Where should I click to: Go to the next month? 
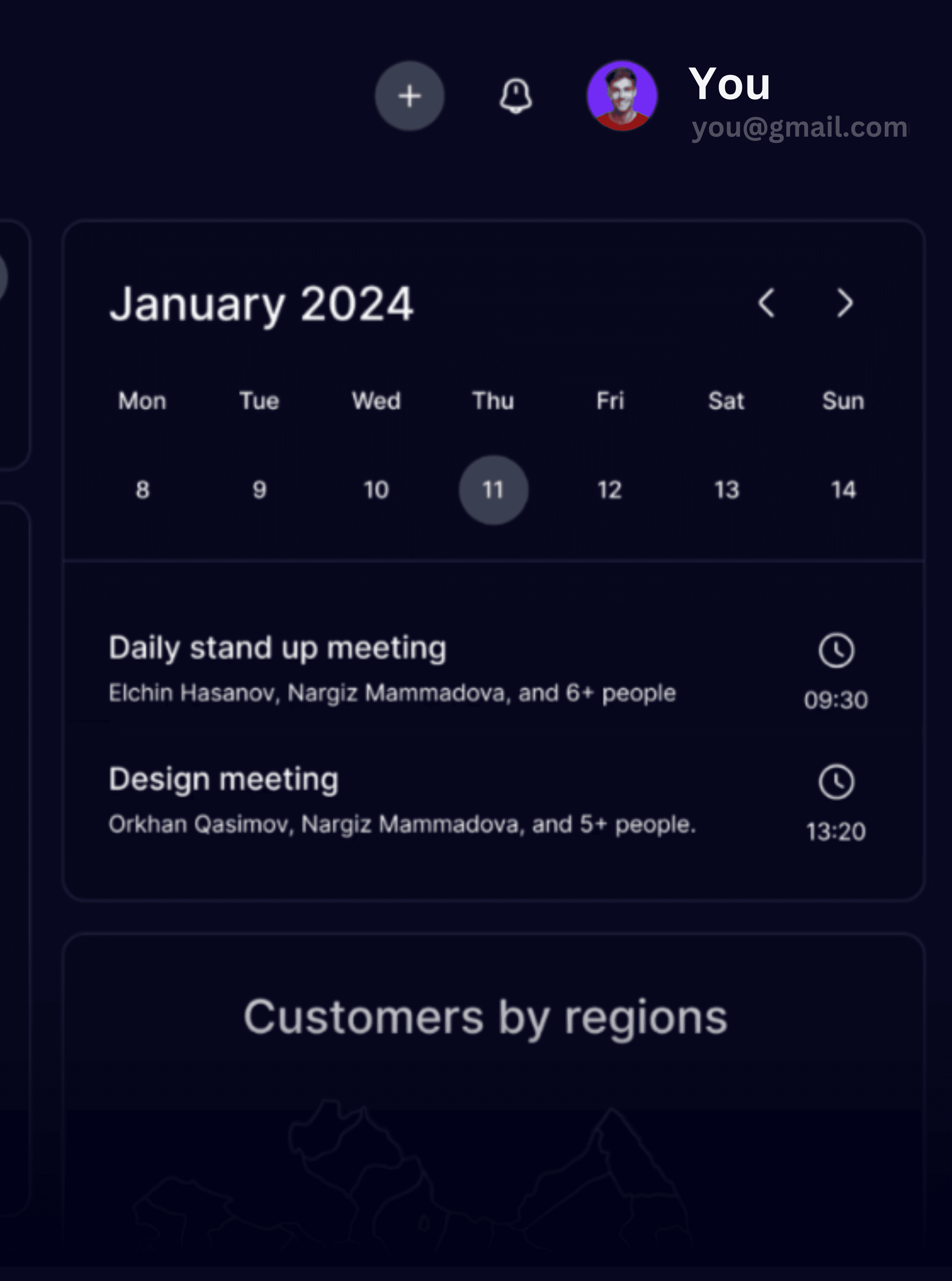coord(845,303)
